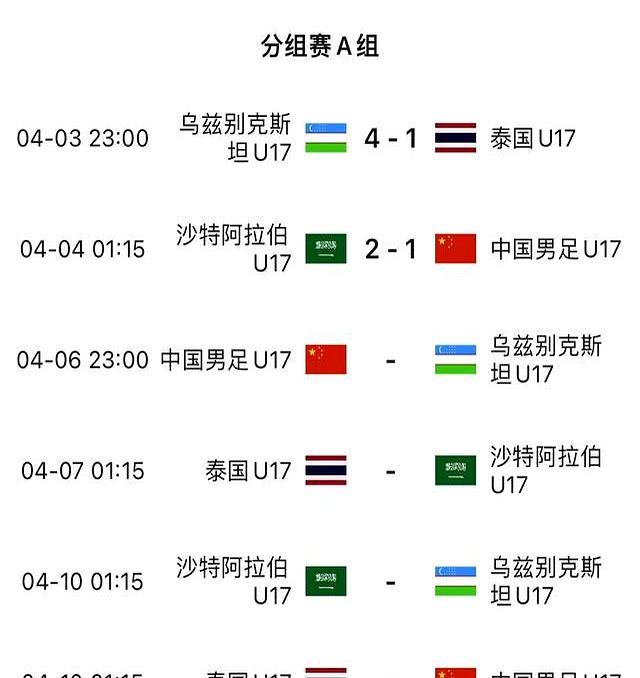Open the Saudi Arabia U17 vs China U17 match, 2-1
This screenshot has height=678, width=640.
[x=390, y=249]
